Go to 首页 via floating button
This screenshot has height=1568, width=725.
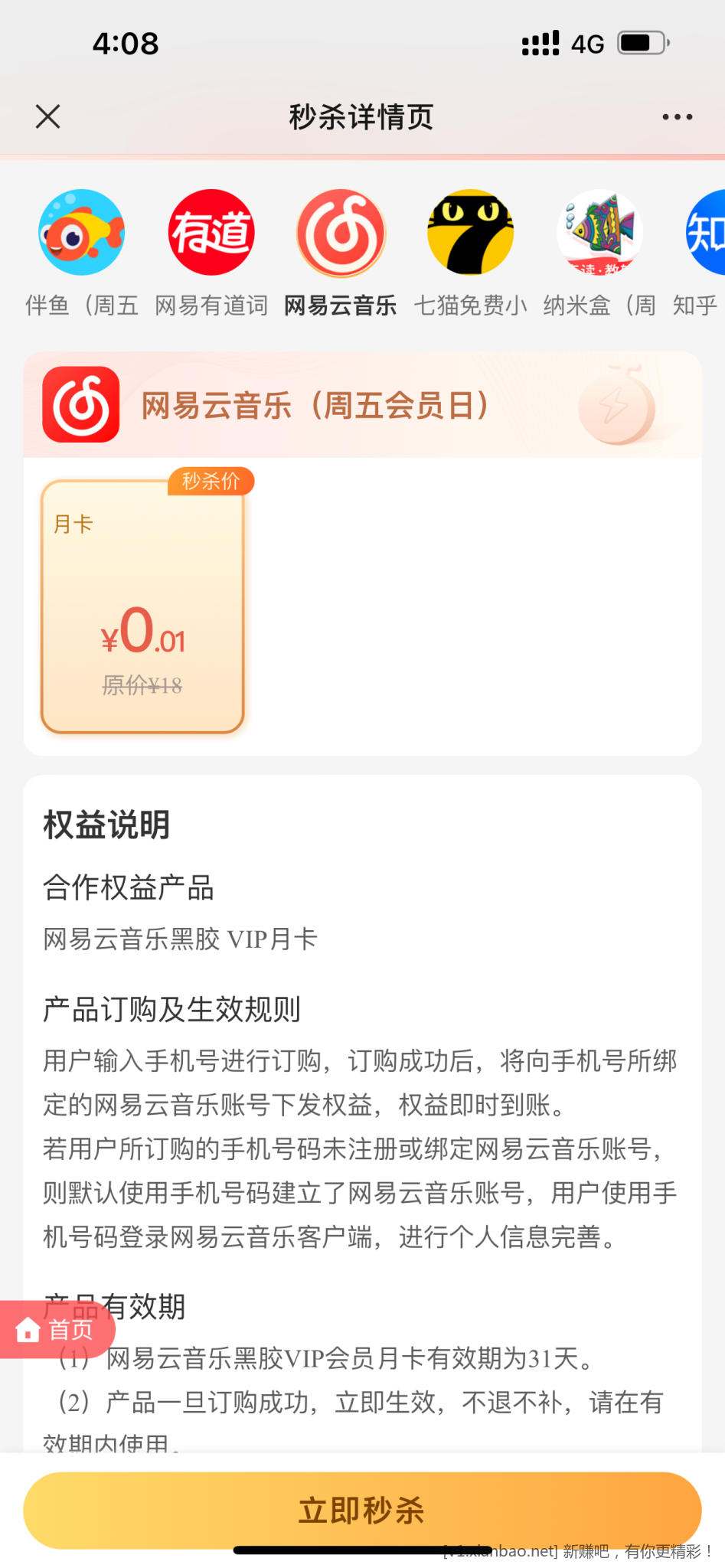tap(56, 1329)
